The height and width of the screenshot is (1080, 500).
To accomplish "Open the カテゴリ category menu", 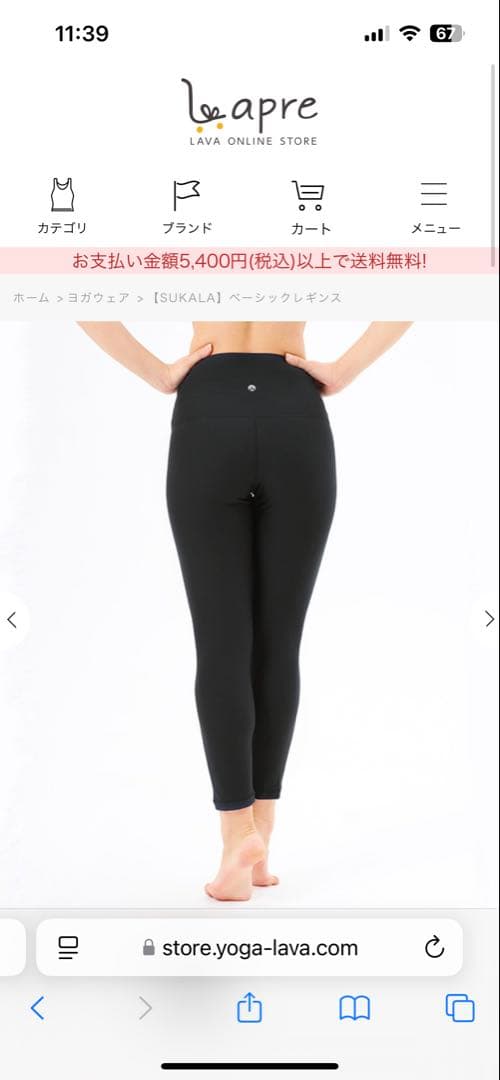I will (62, 206).
